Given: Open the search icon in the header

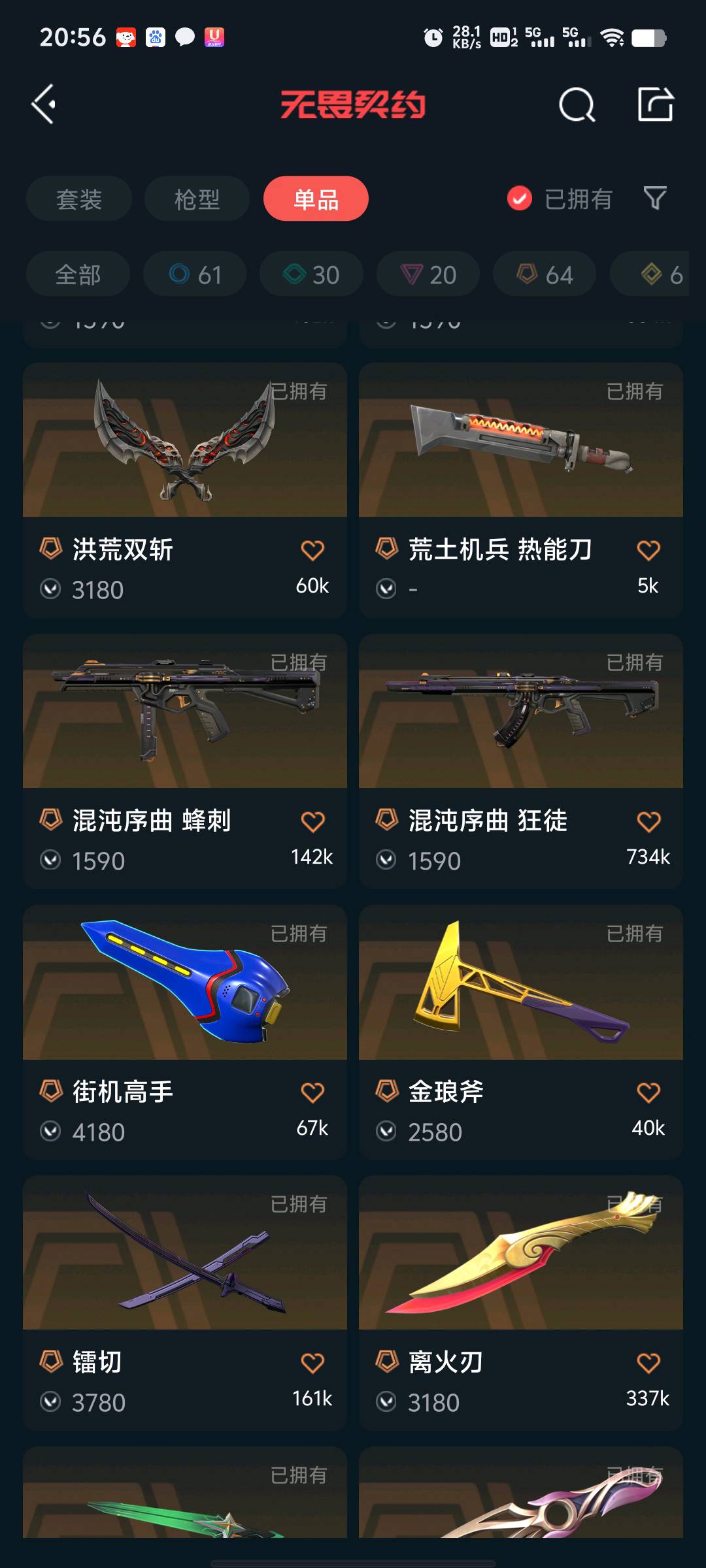Looking at the screenshot, I should pyautogui.click(x=577, y=105).
